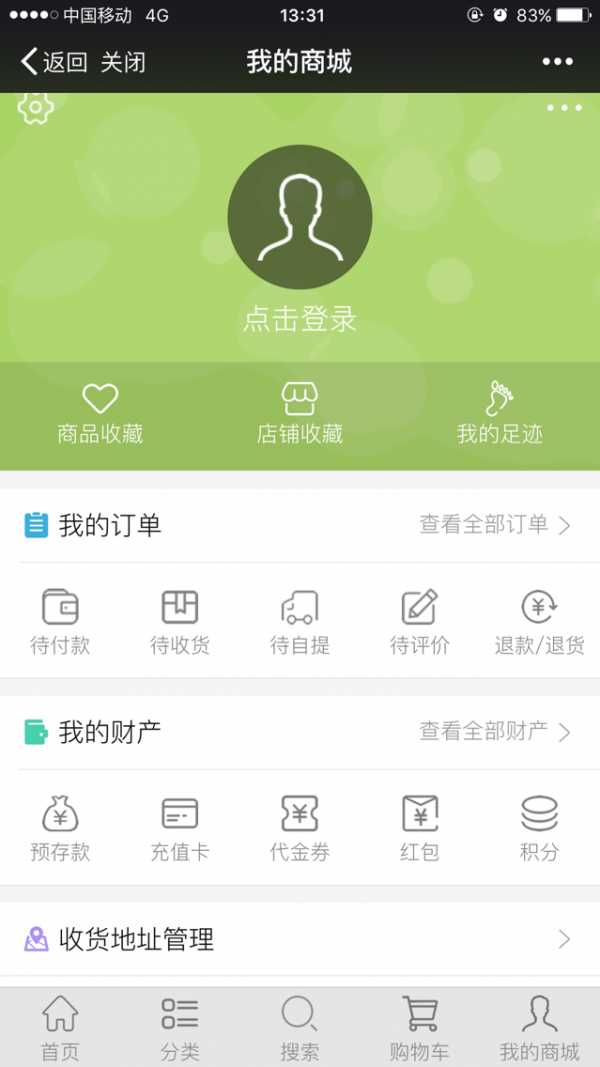Open the settings gear icon

pos(35,107)
